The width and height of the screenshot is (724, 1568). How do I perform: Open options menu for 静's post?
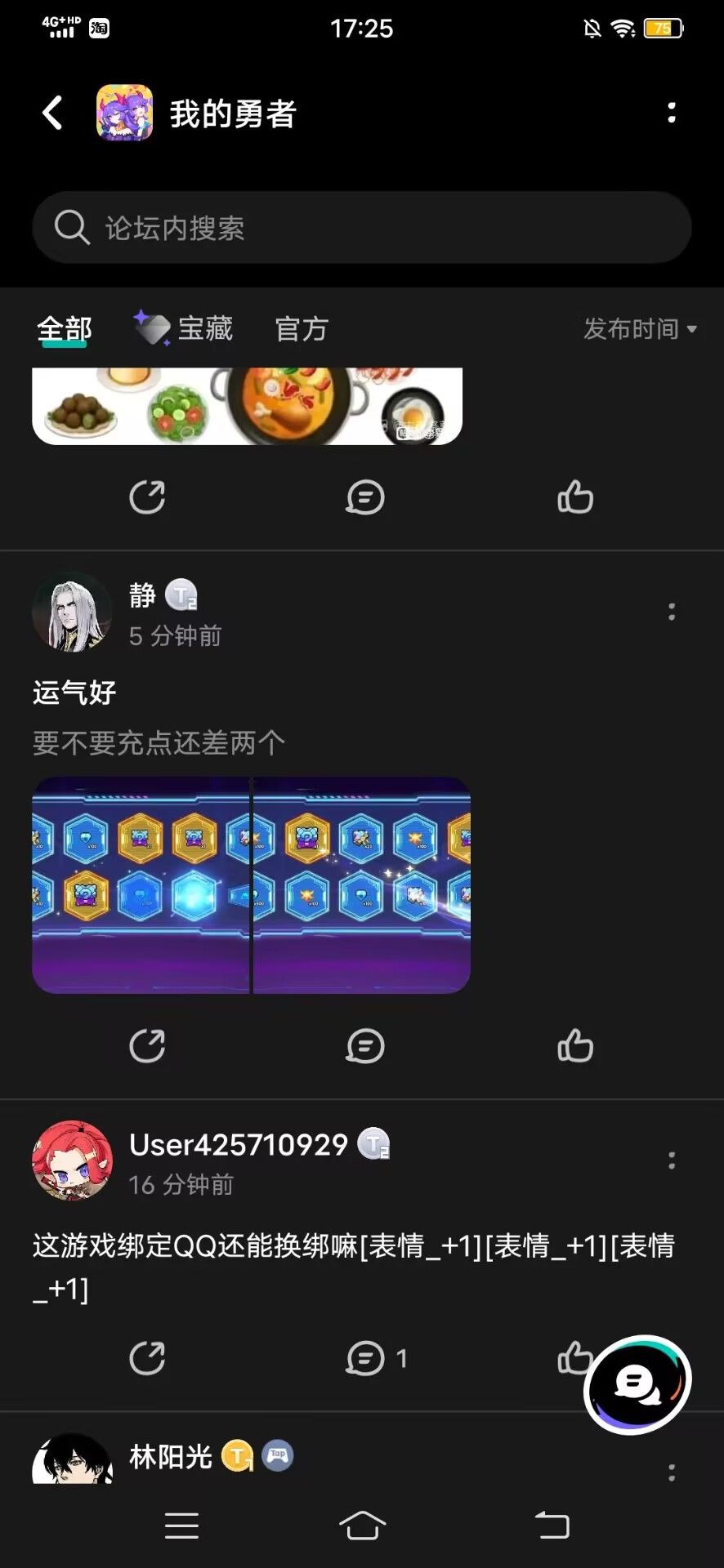(x=672, y=610)
